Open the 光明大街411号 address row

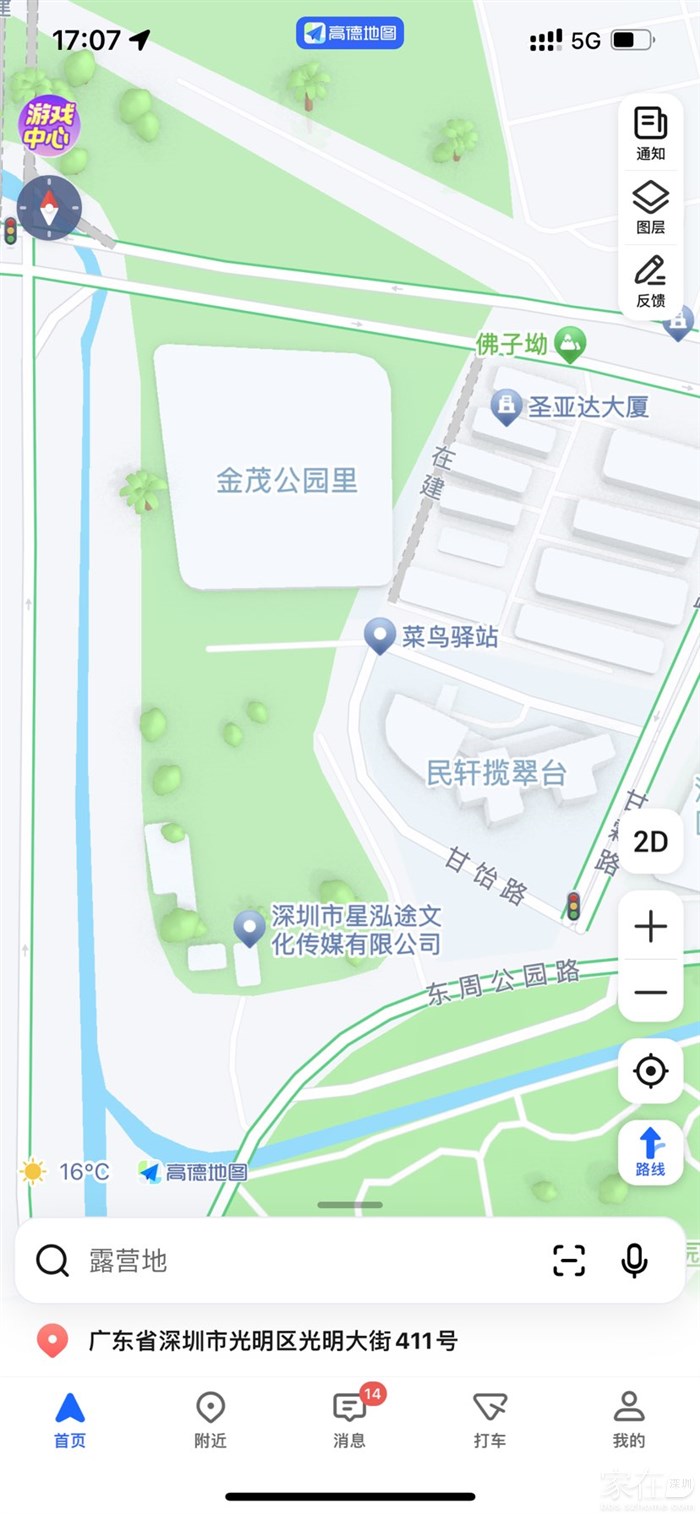pos(272,1340)
